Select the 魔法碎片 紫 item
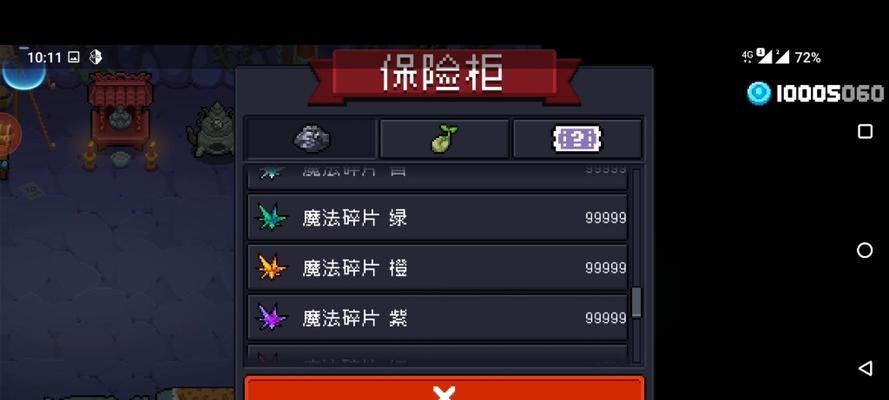 (x=437, y=318)
